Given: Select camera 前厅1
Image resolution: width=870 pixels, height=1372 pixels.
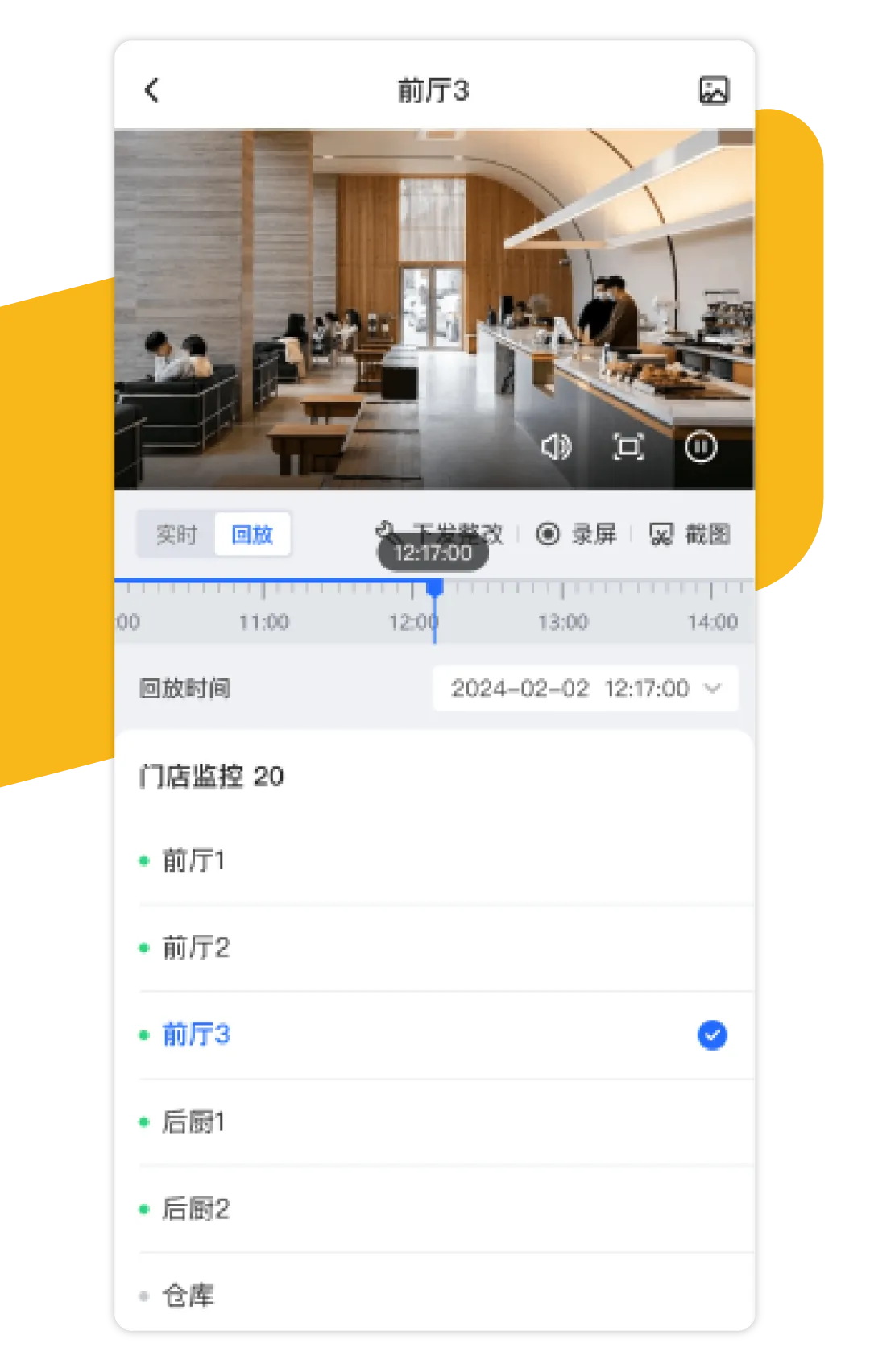Looking at the screenshot, I should click(194, 861).
